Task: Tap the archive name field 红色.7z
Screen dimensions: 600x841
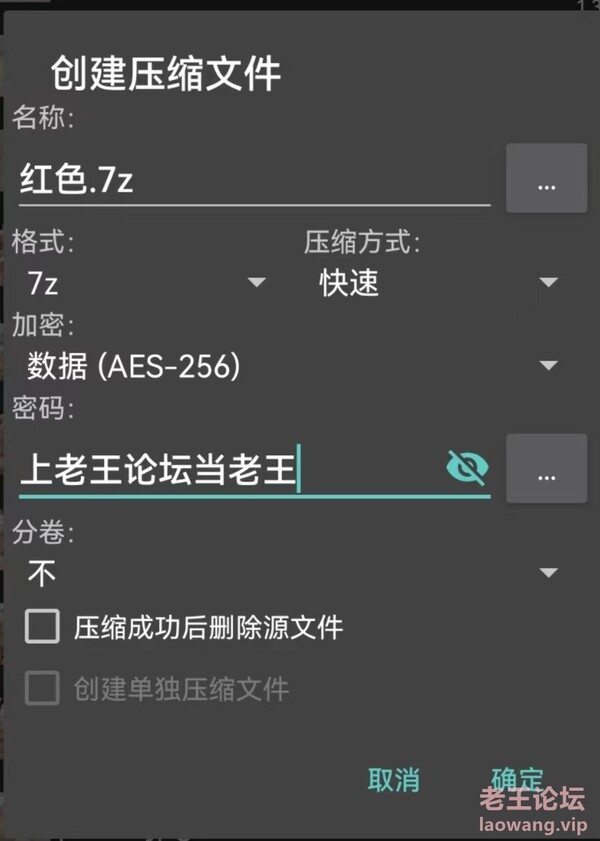Action: [x=250, y=181]
